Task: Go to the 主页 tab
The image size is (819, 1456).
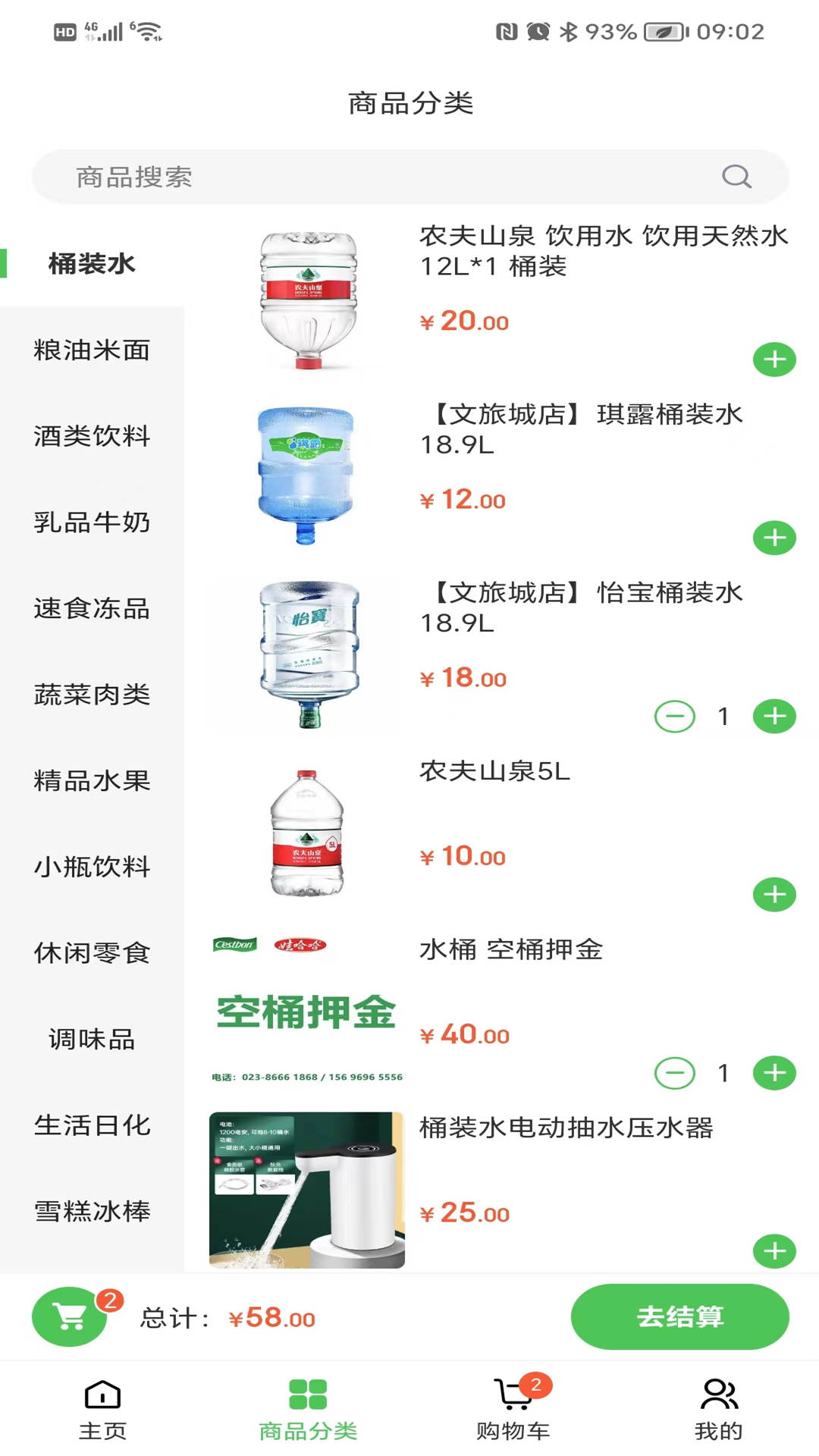Action: tap(102, 1410)
